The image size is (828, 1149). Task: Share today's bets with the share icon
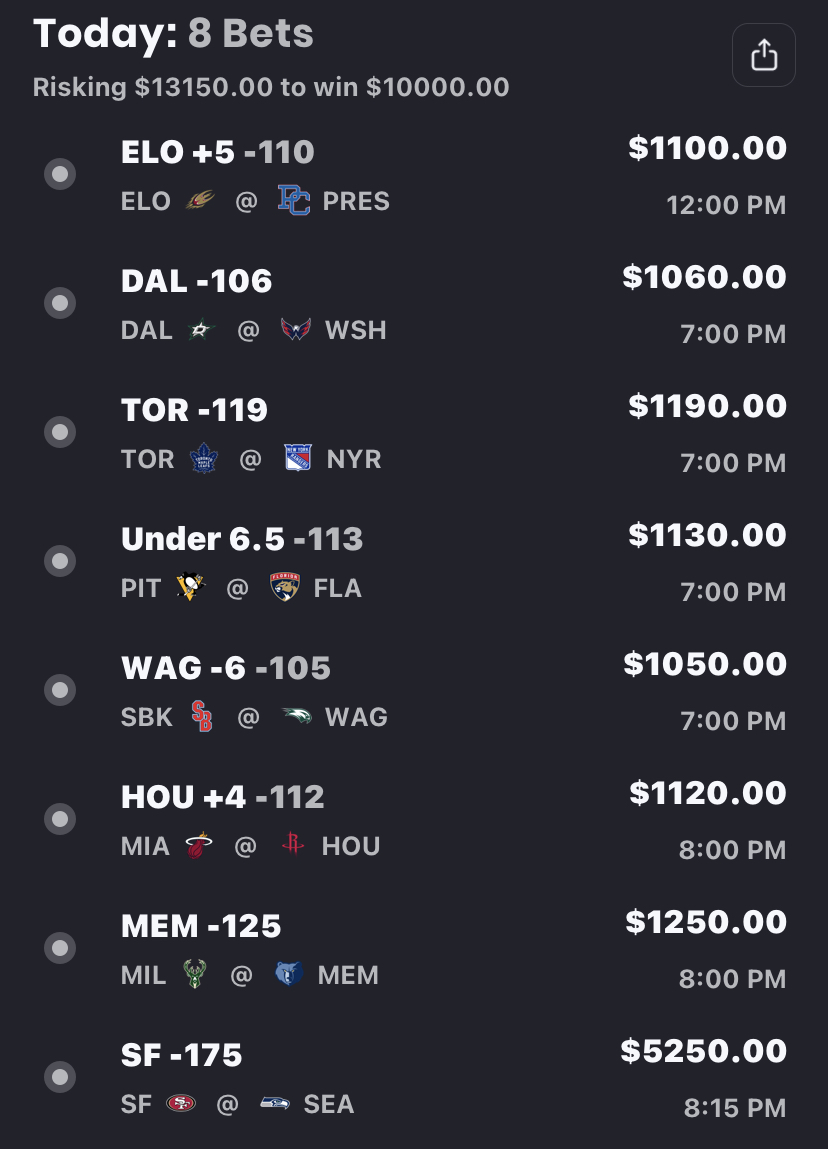pyautogui.click(x=763, y=55)
